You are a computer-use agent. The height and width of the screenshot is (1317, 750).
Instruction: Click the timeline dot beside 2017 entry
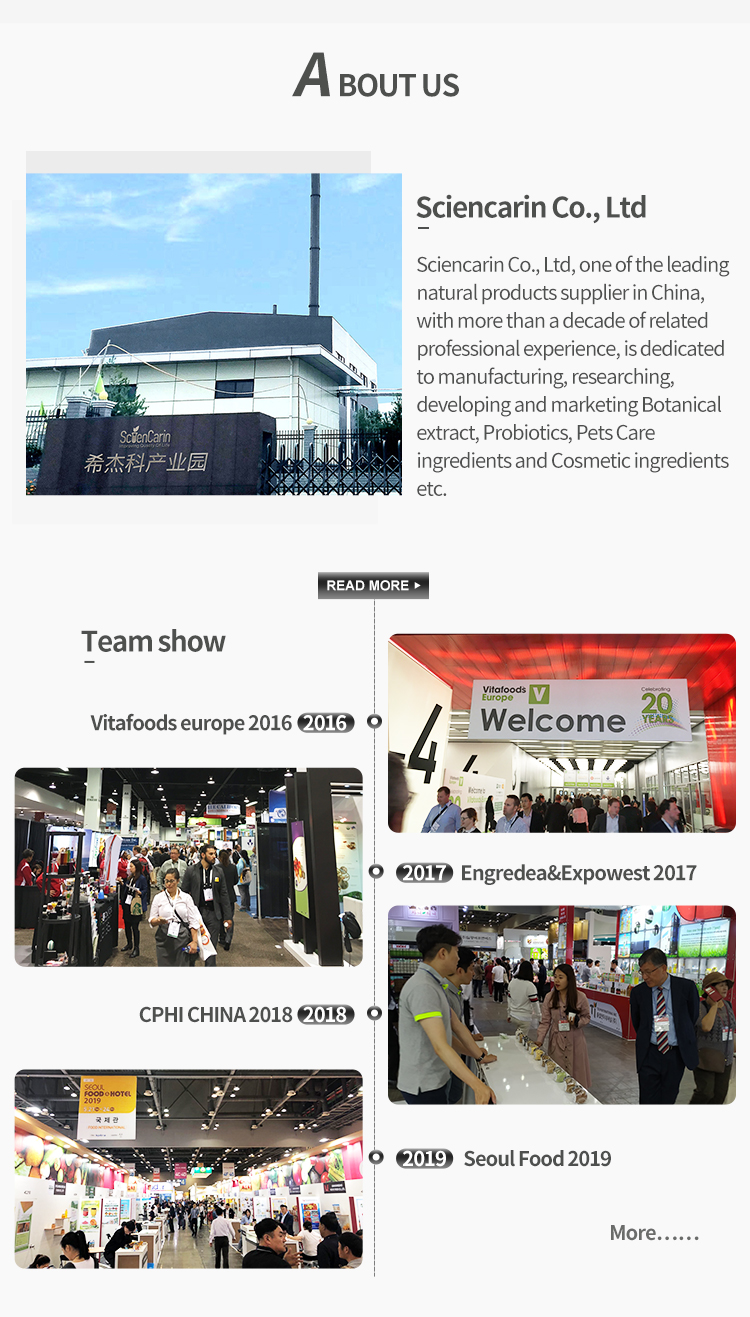point(375,873)
